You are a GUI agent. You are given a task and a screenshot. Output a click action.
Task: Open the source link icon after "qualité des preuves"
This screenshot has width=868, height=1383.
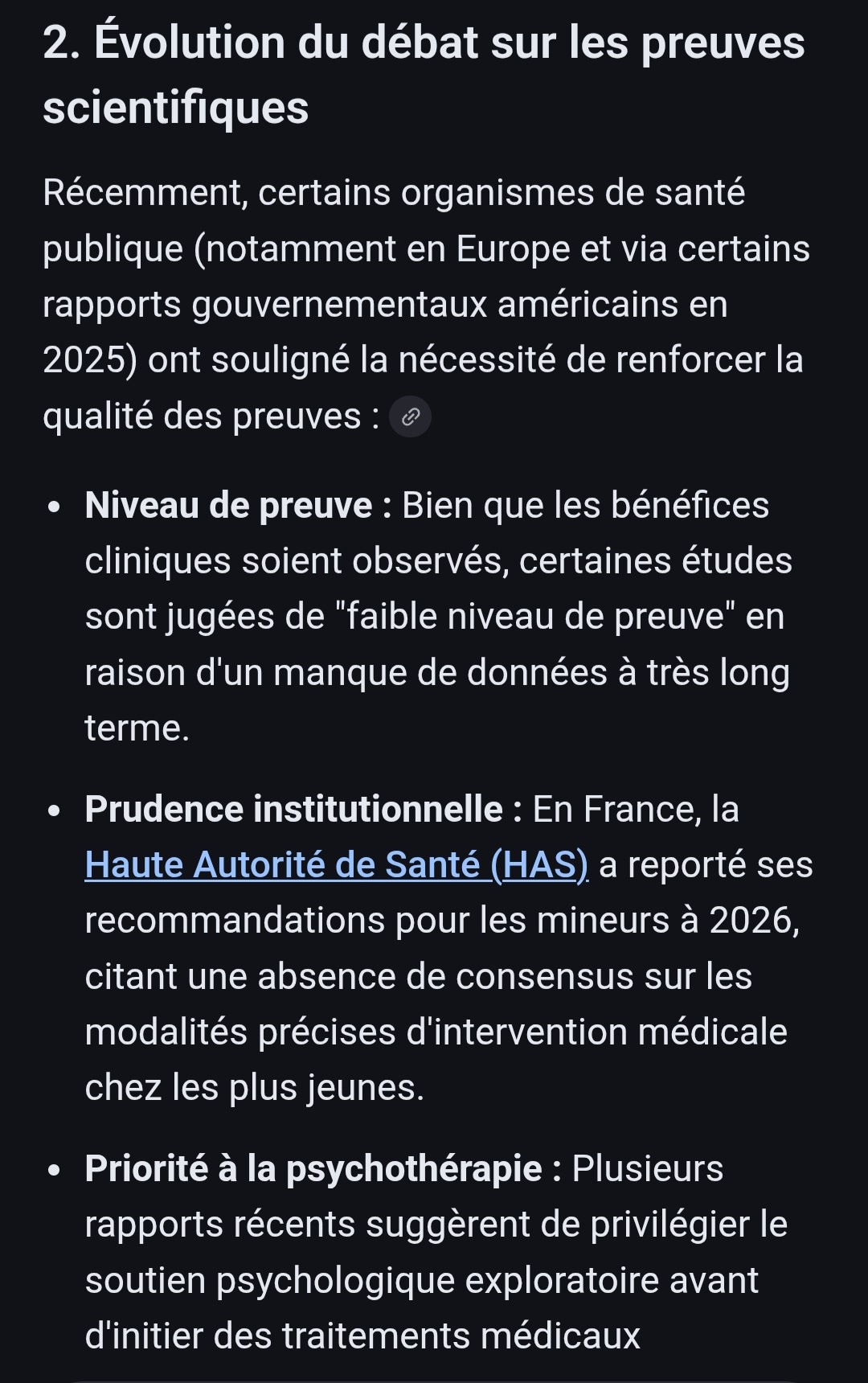[x=410, y=417]
